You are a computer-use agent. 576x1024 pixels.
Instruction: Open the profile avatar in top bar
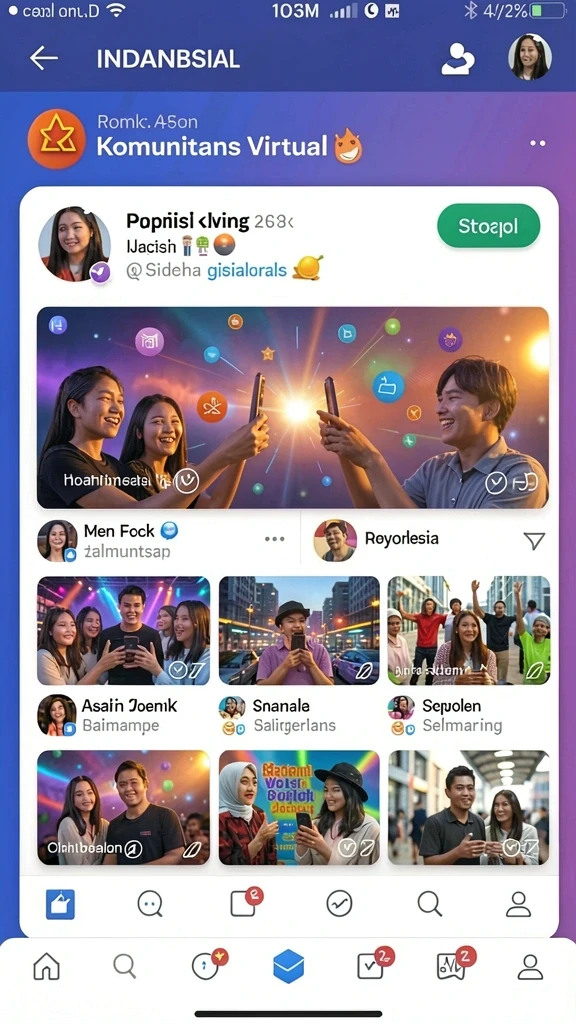530,57
